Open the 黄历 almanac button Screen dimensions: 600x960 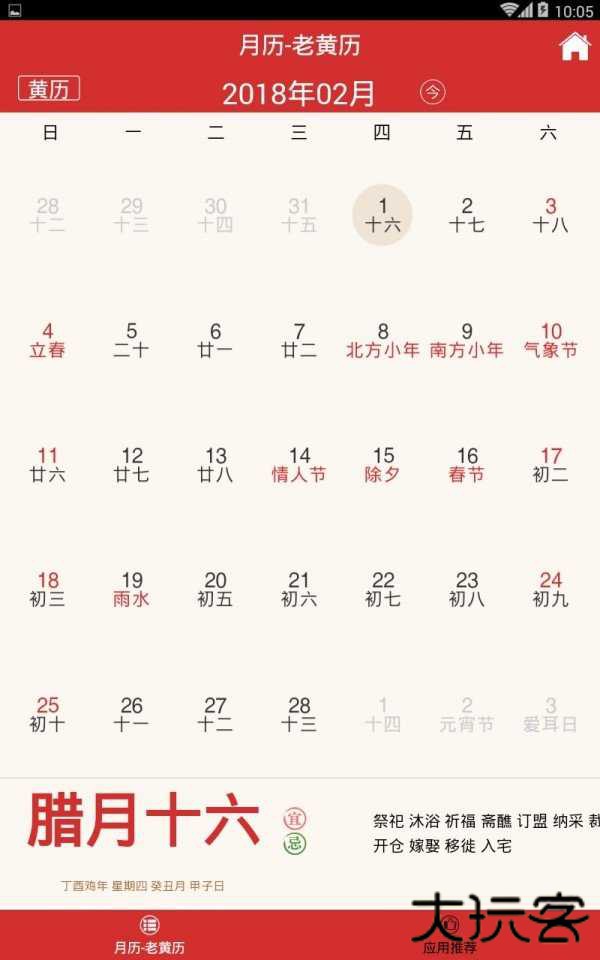[x=49, y=89]
